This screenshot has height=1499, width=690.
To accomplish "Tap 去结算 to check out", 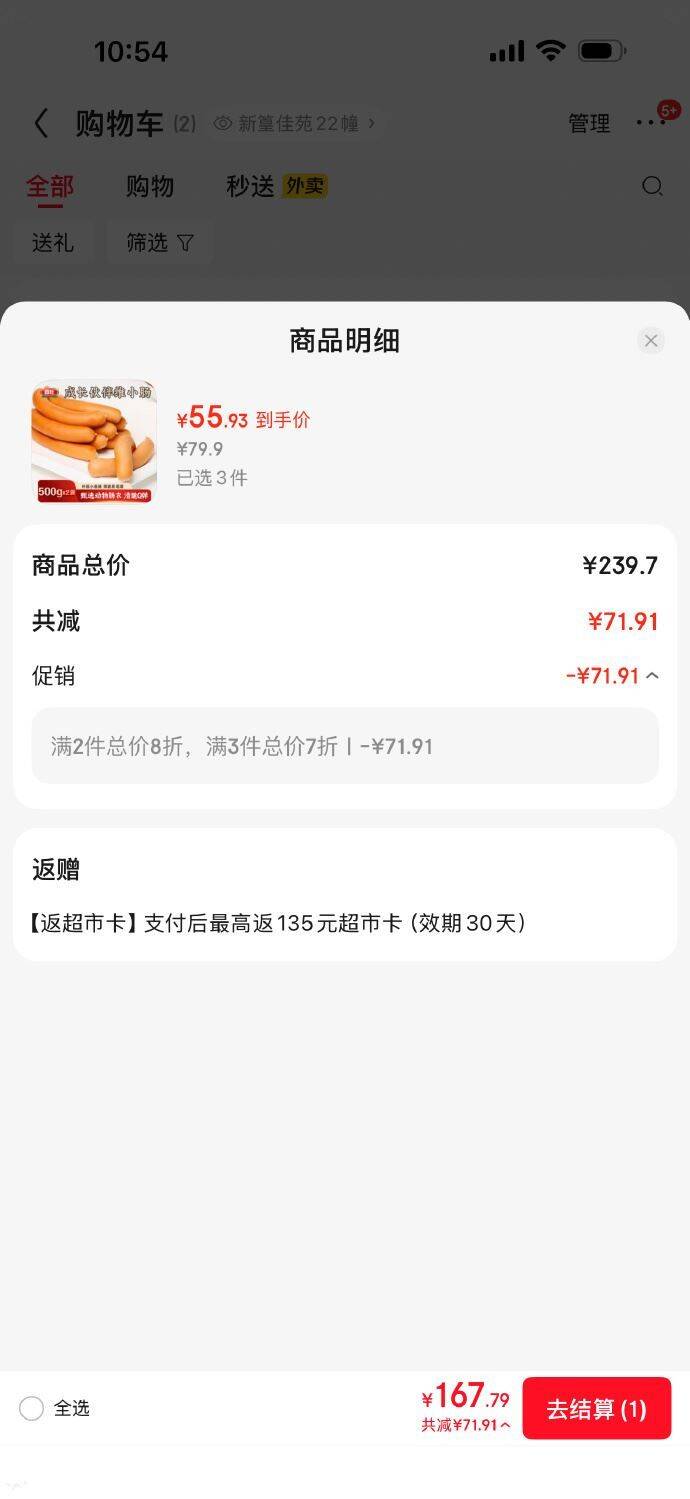I will click(x=596, y=1409).
